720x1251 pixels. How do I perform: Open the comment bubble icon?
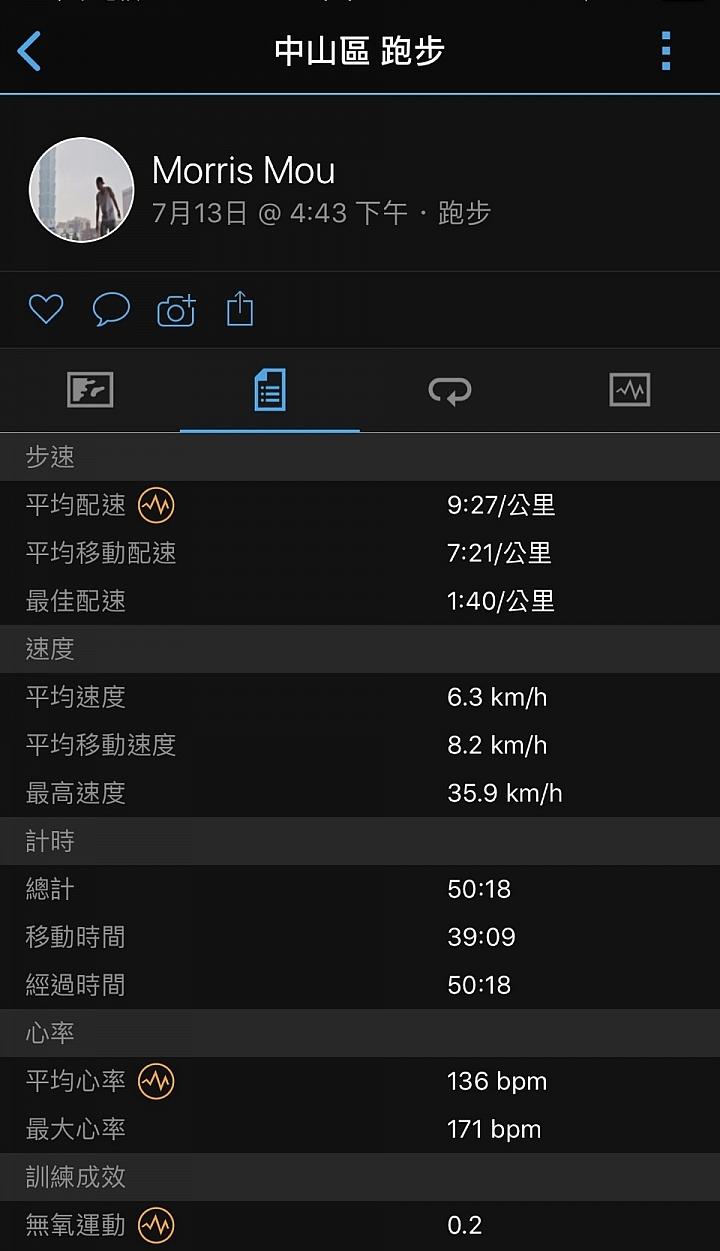tap(110, 310)
